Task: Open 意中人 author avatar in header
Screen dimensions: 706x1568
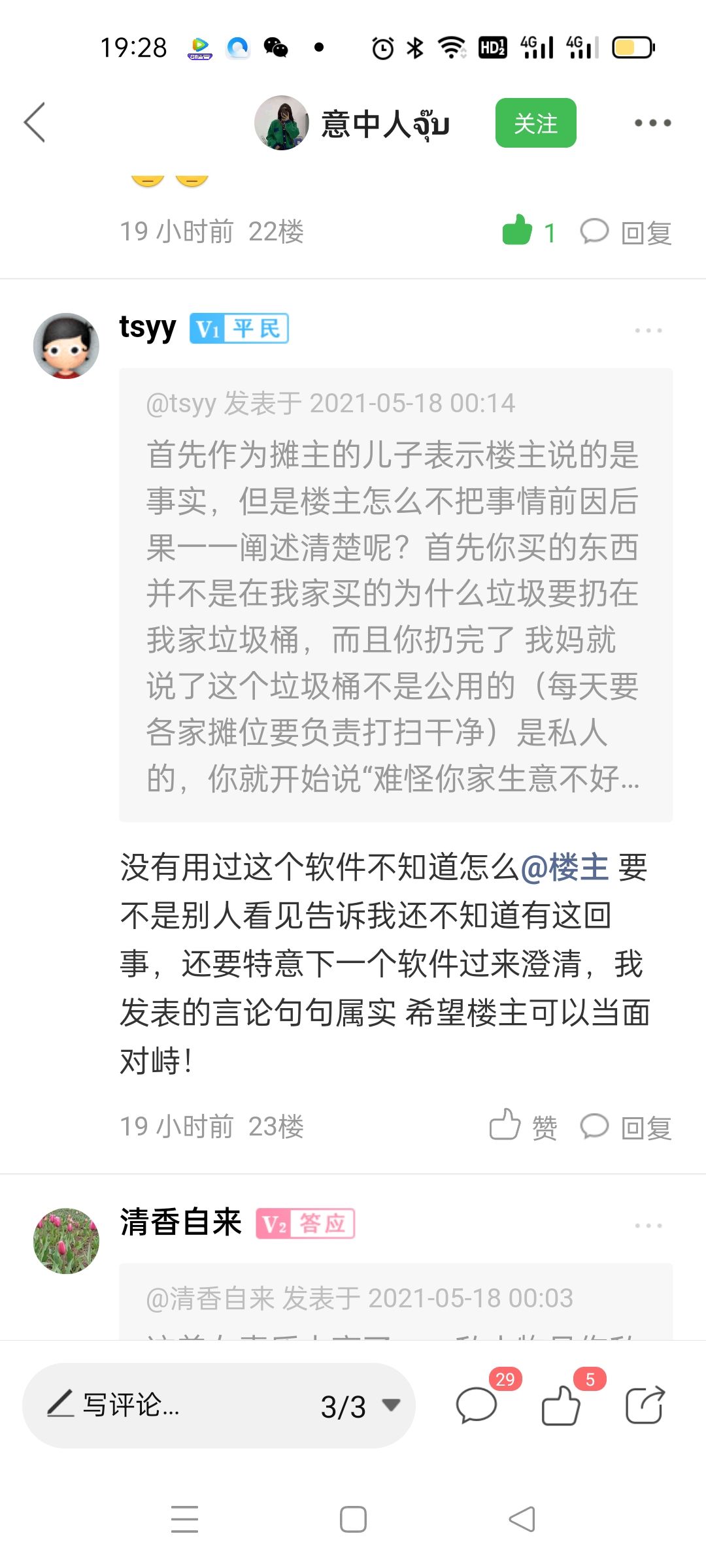Action: point(282,123)
